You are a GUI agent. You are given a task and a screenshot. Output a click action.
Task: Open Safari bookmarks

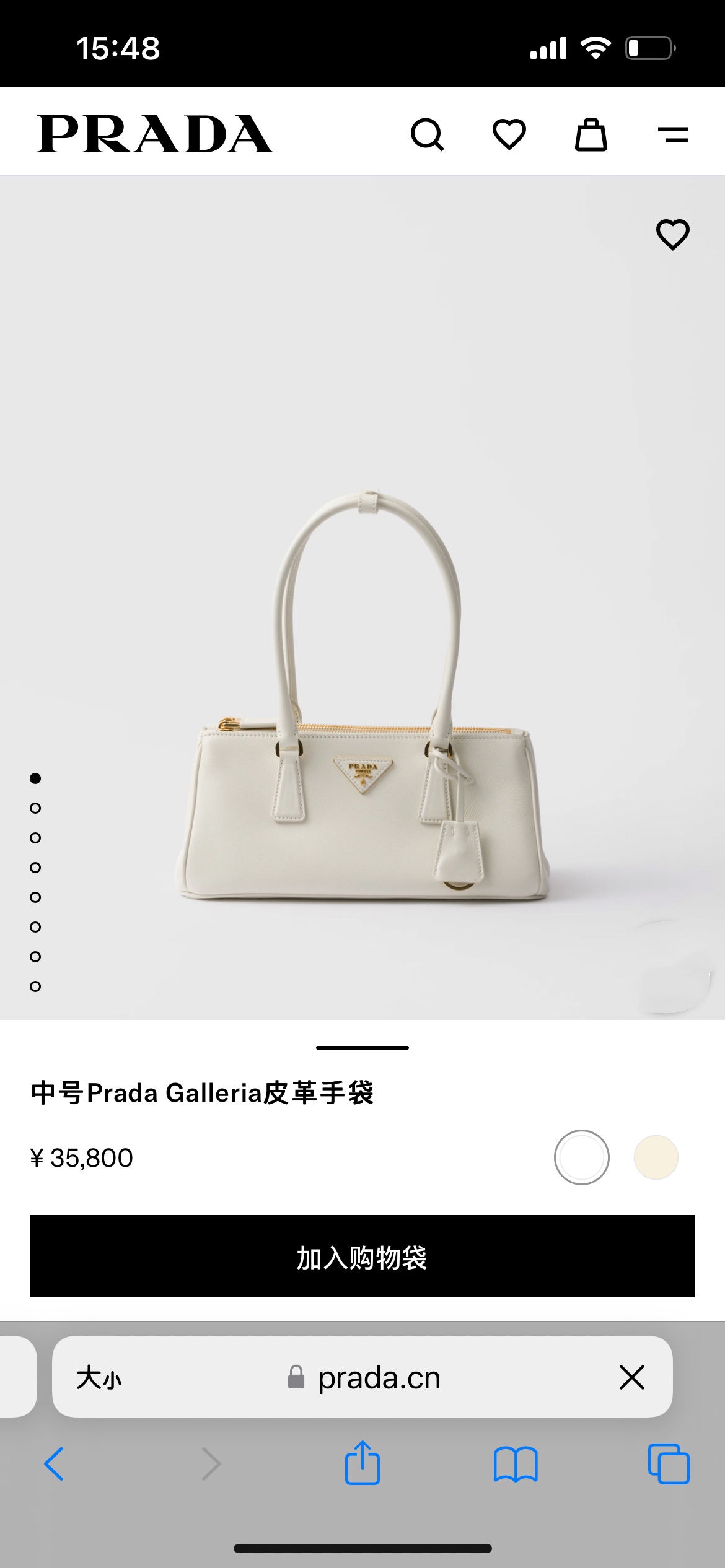click(x=516, y=1464)
